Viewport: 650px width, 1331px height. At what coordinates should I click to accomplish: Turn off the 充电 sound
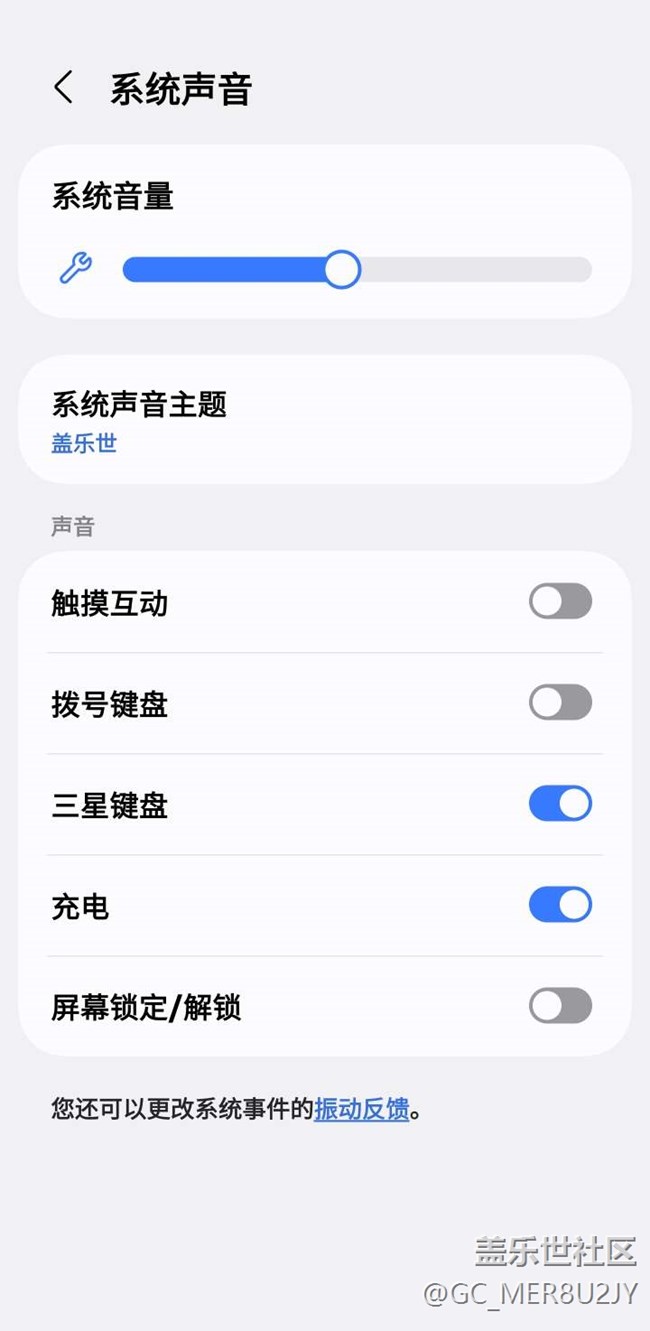pyautogui.click(x=560, y=905)
